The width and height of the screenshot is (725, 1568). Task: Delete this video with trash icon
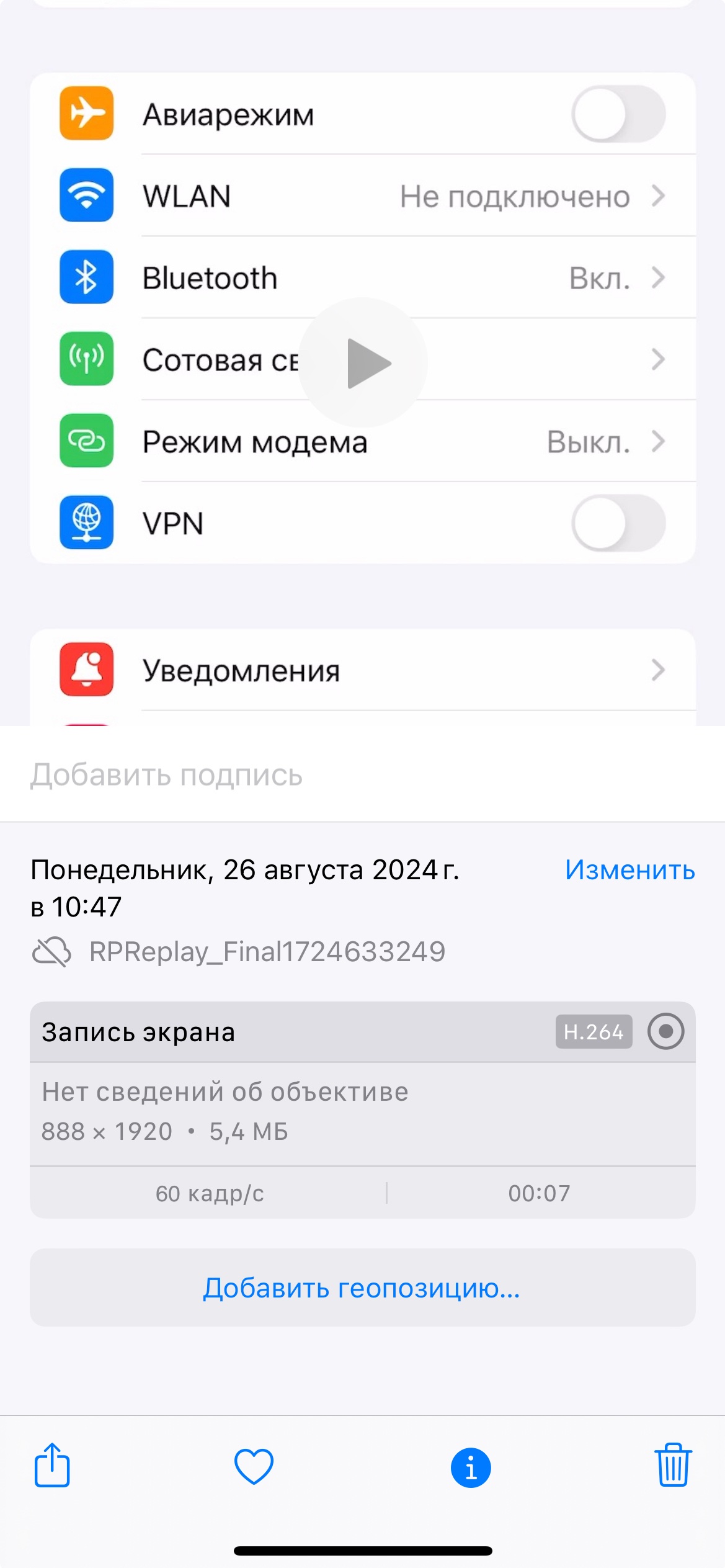click(673, 1465)
